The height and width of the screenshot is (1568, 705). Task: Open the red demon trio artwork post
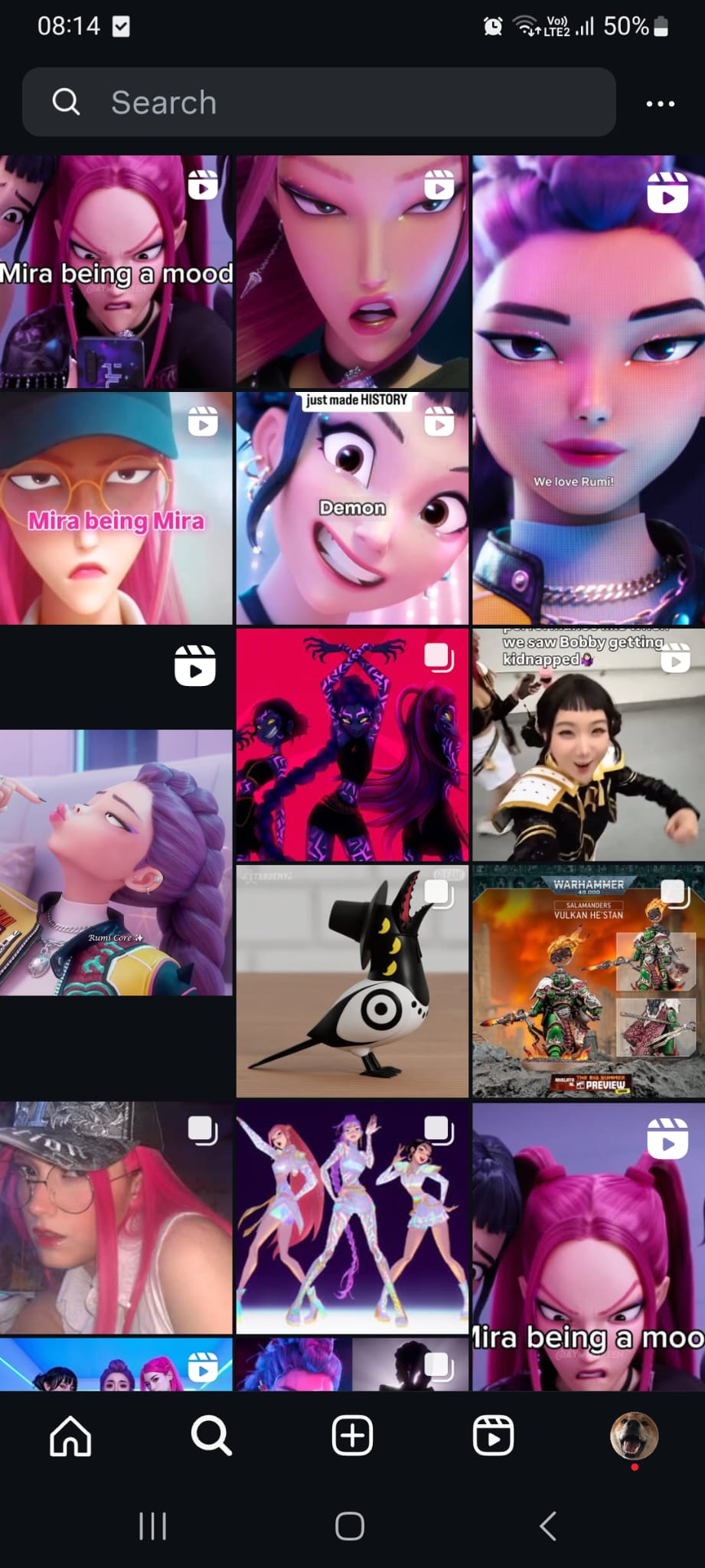pos(352,745)
